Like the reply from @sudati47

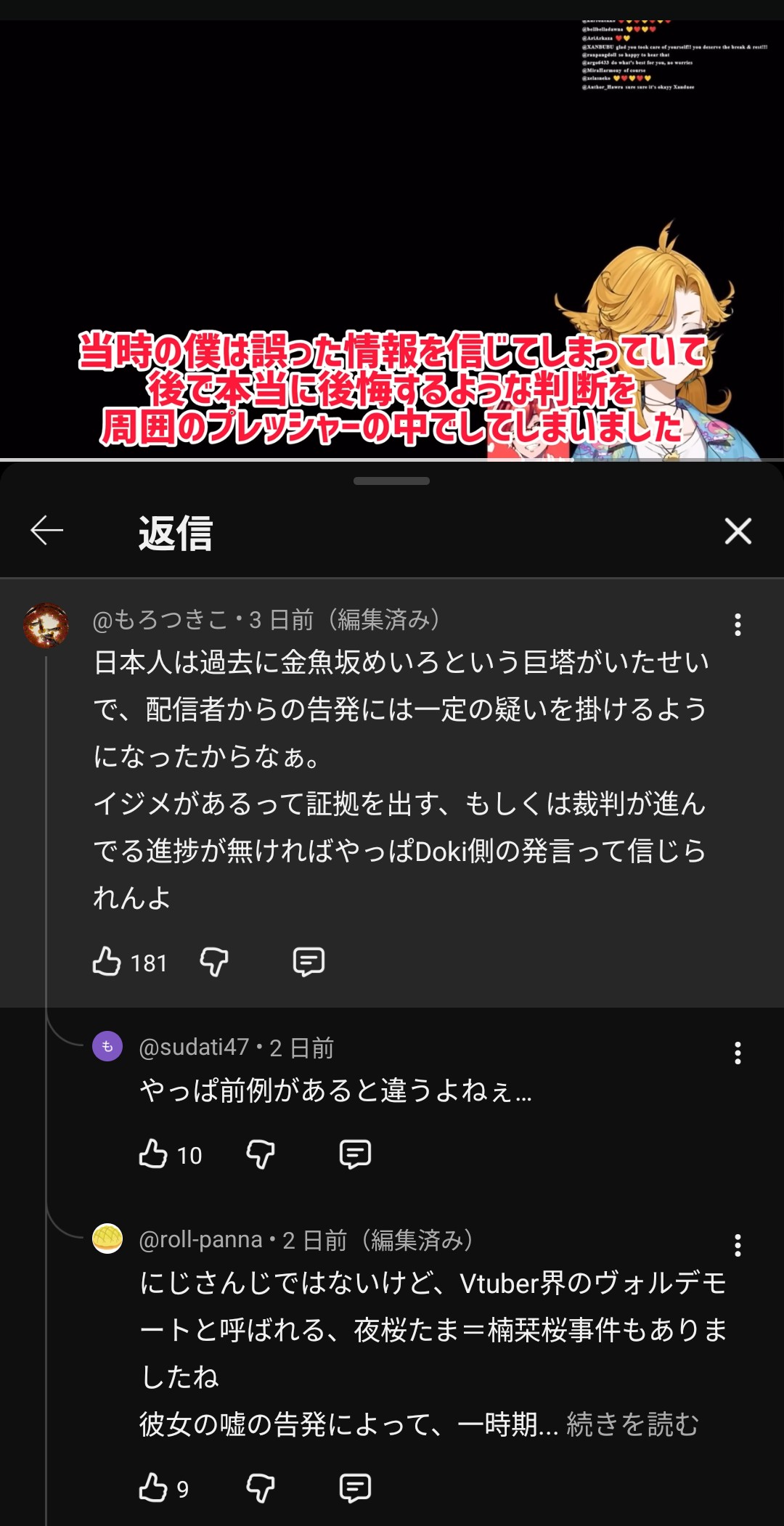point(153,1154)
